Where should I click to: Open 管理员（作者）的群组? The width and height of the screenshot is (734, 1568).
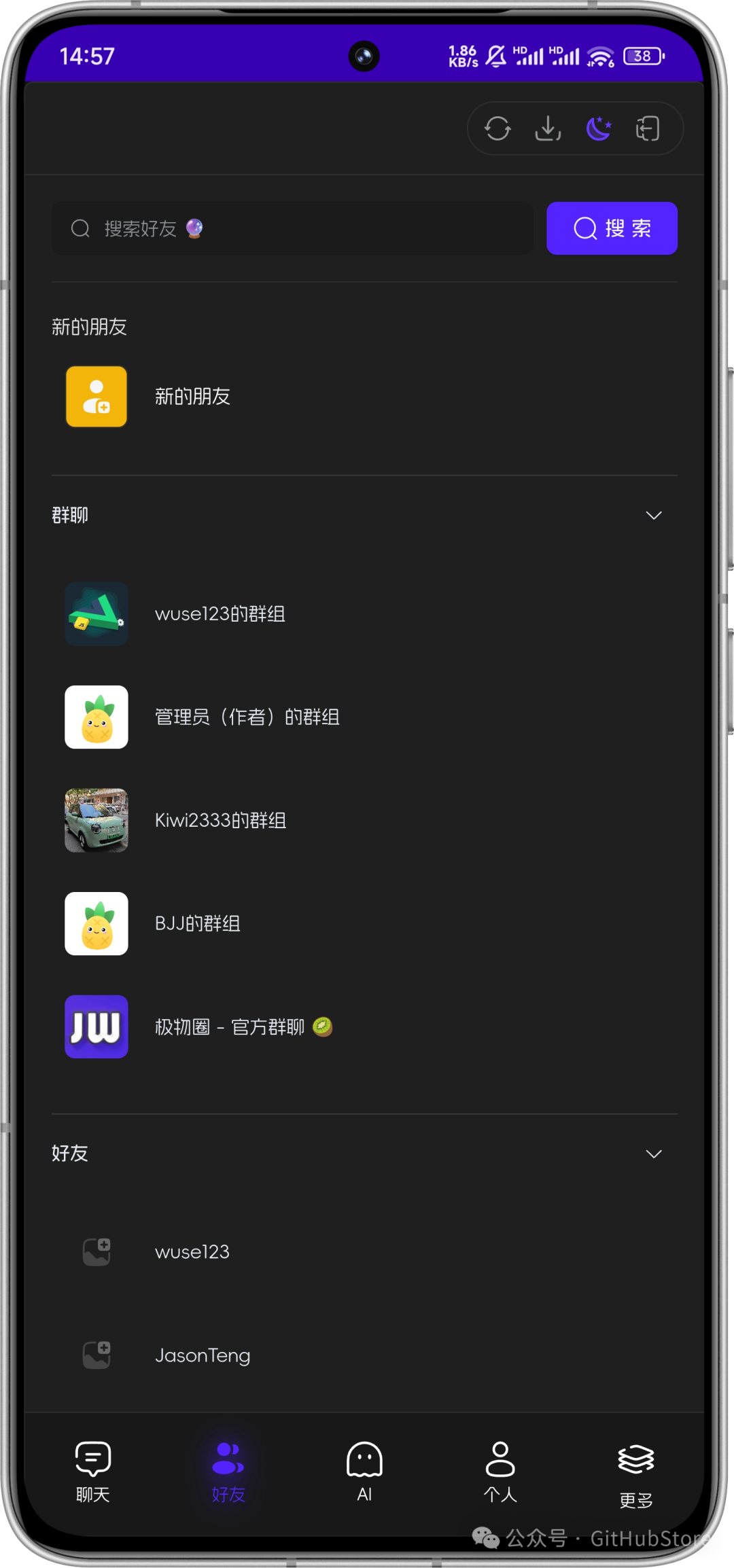click(x=247, y=717)
